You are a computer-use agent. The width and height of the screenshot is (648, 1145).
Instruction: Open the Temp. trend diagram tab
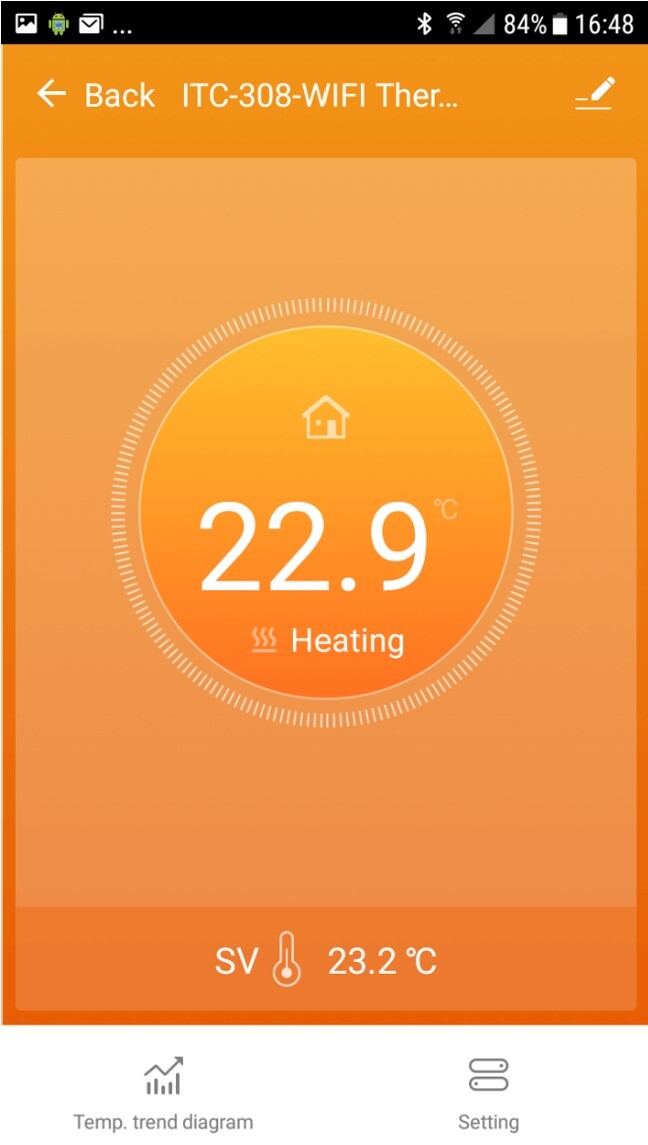point(163,1093)
